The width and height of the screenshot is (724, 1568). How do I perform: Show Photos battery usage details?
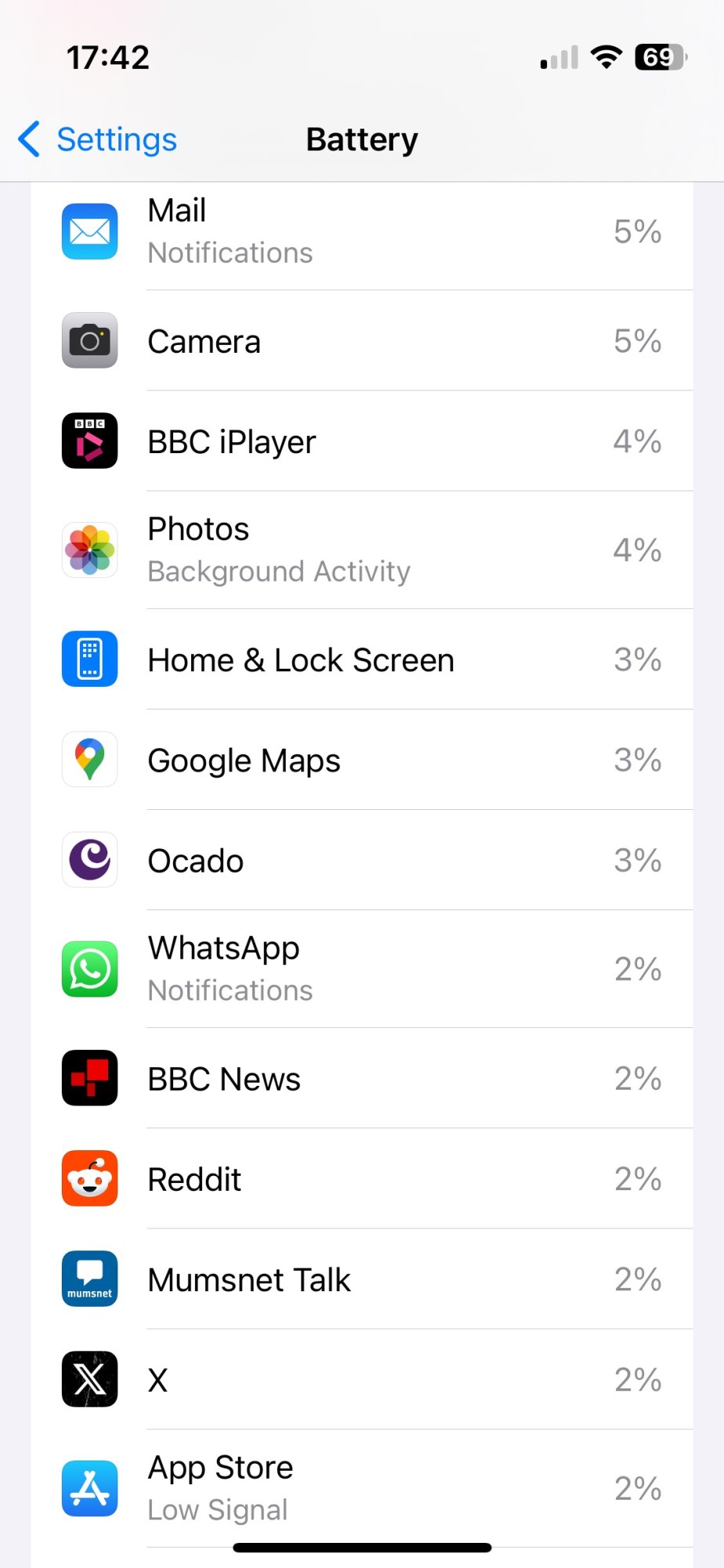pos(360,550)
